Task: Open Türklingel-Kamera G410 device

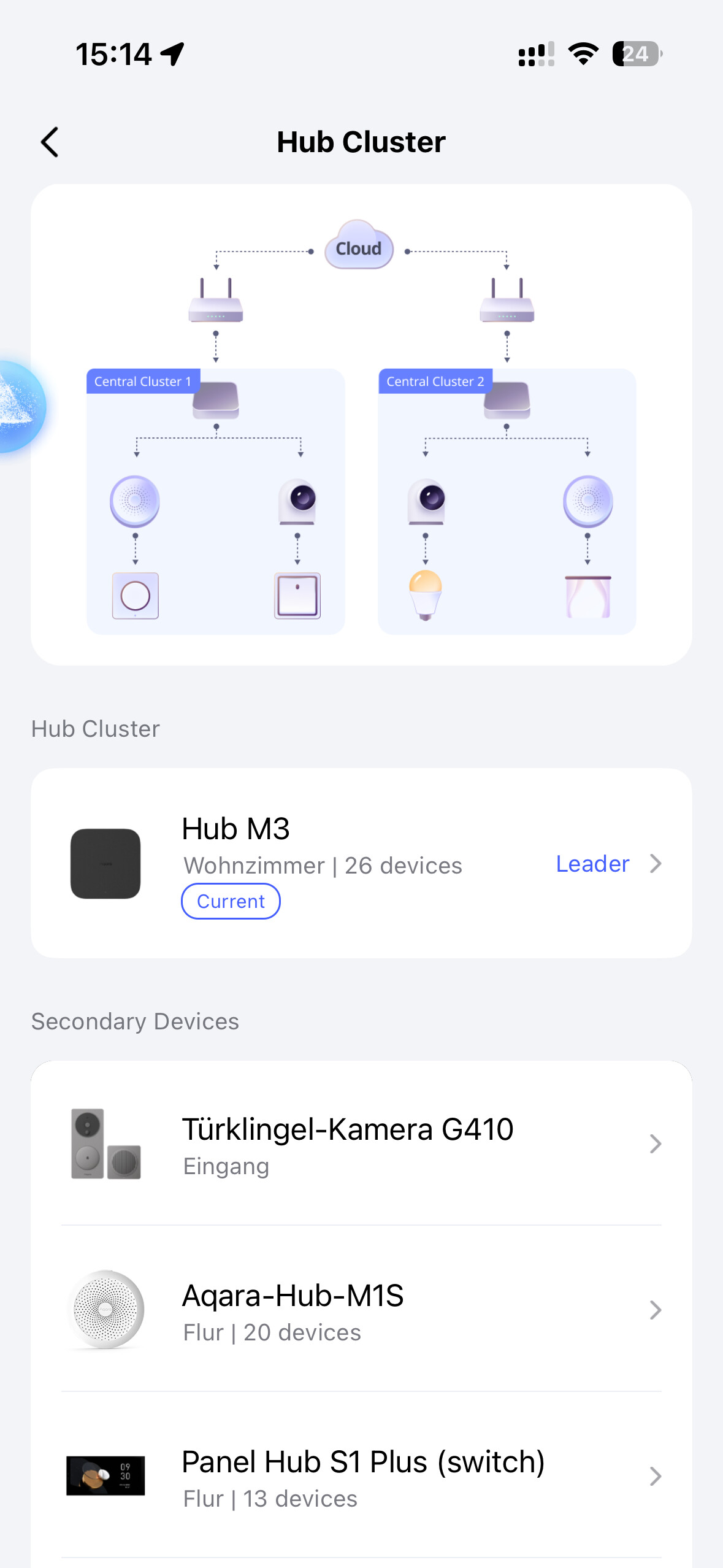Action: click(x=362, y=1144)
